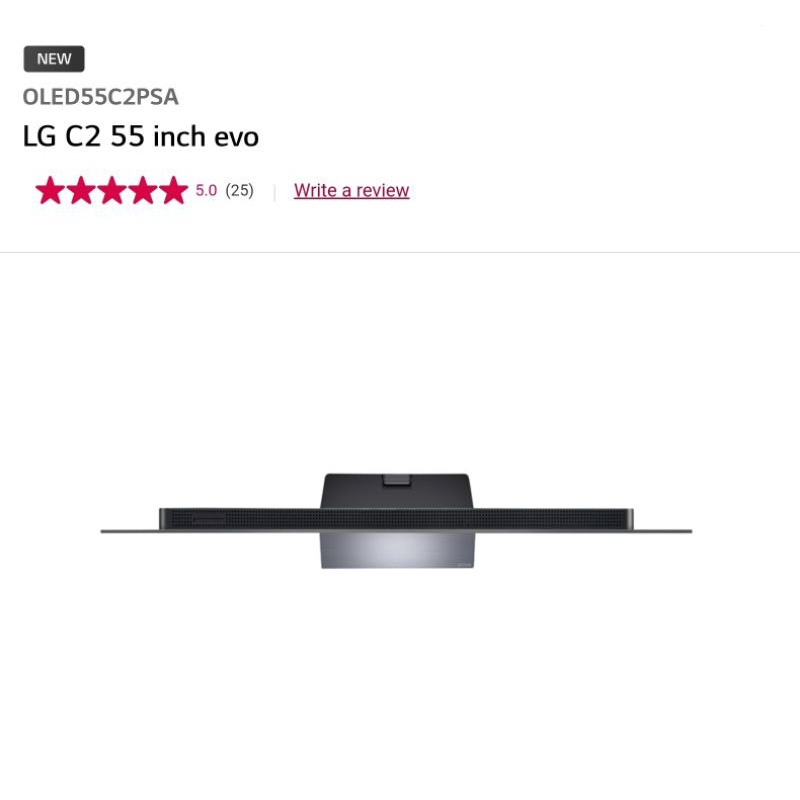Image resolution: width=800 pixels, height=800 pixels.
Task: Open the Write a review link
Action: 351,190
